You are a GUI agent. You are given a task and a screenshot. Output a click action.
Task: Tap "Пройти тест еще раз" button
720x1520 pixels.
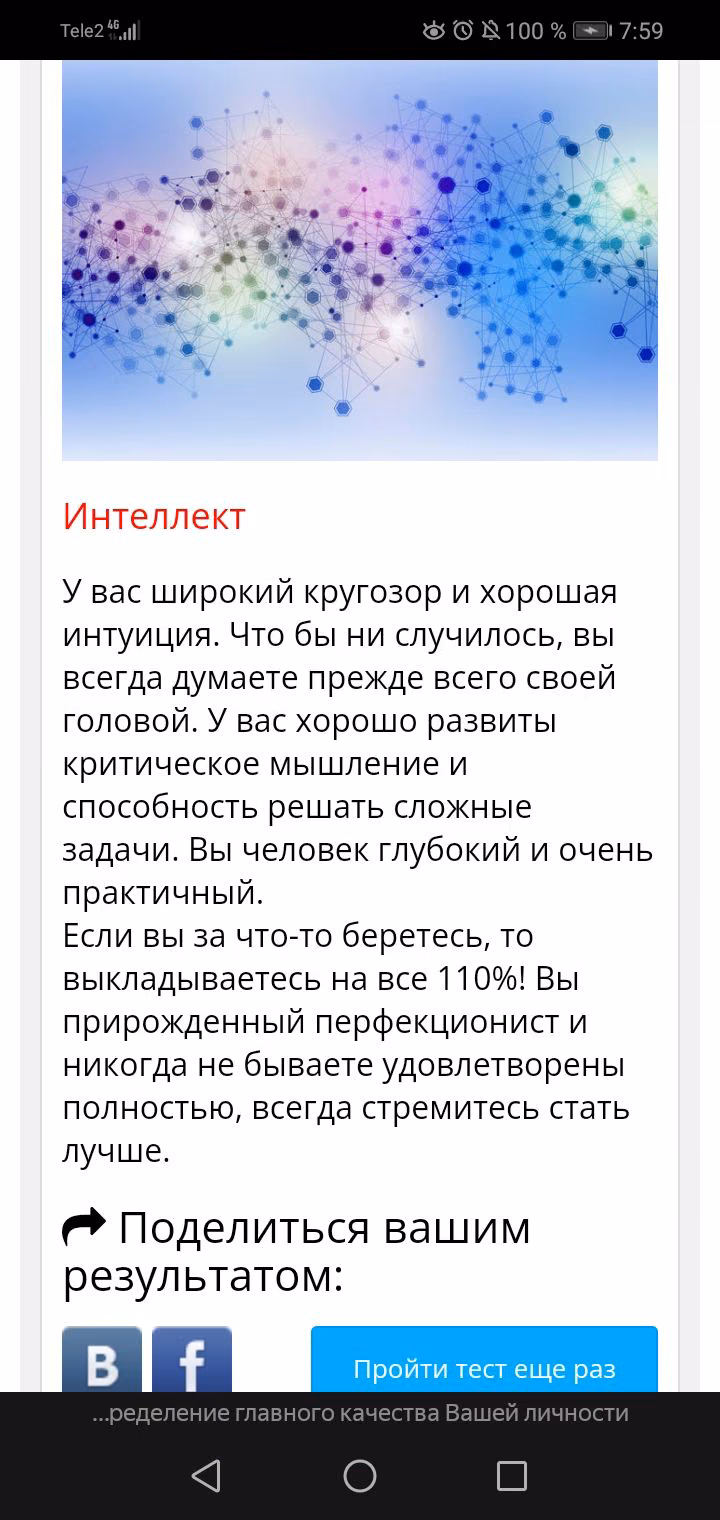coord(484,1360)
